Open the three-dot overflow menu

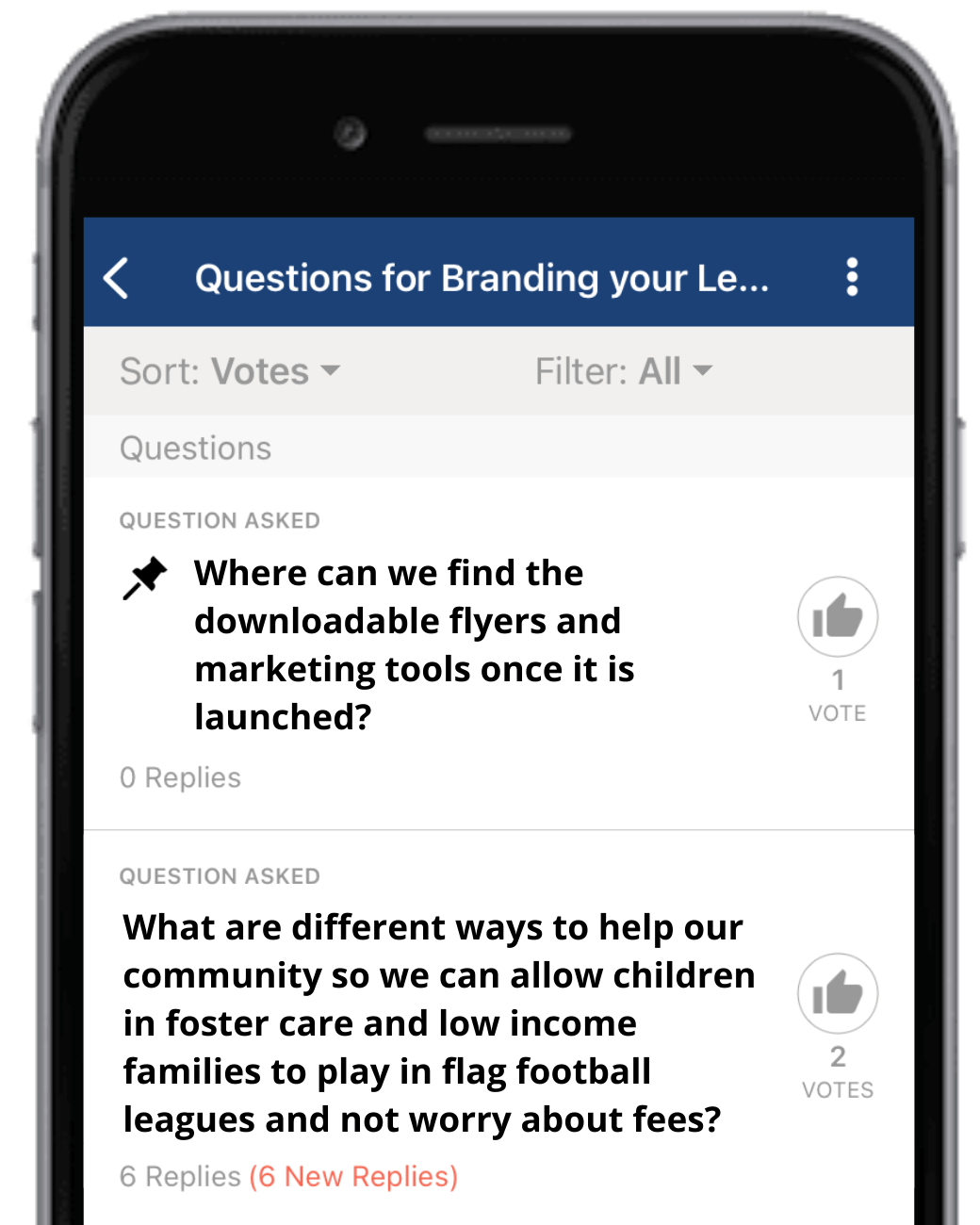pos(852,278)
